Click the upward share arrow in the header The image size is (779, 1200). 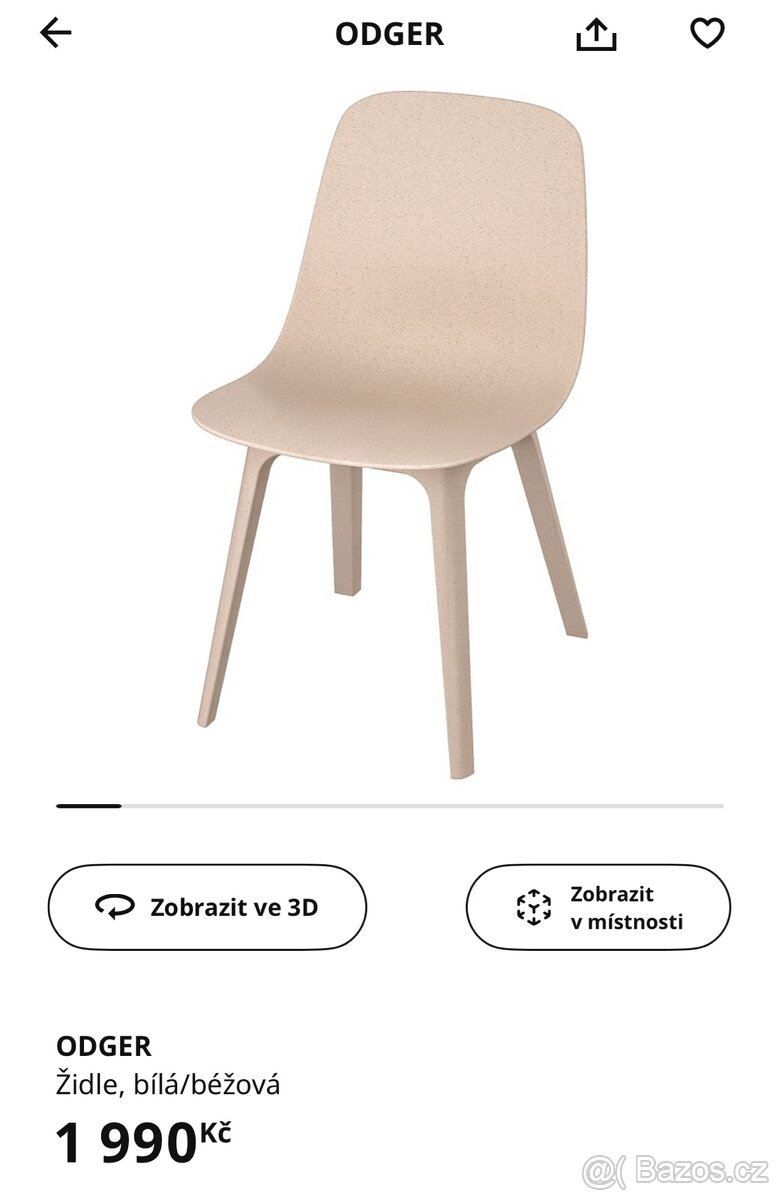click(596, 32)
